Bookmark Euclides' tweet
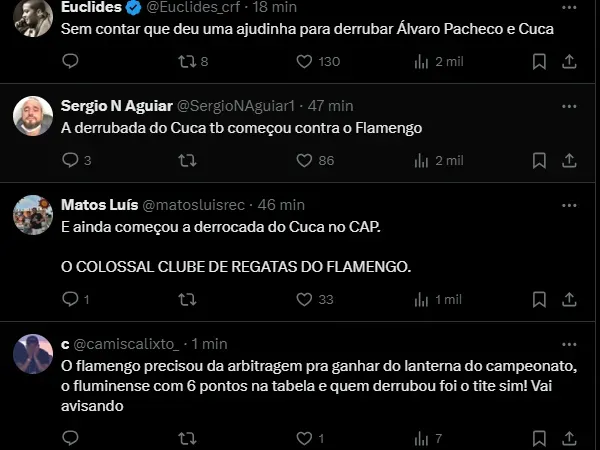The width and height of the screenshot is (600, 450). (x=539, y=61)
